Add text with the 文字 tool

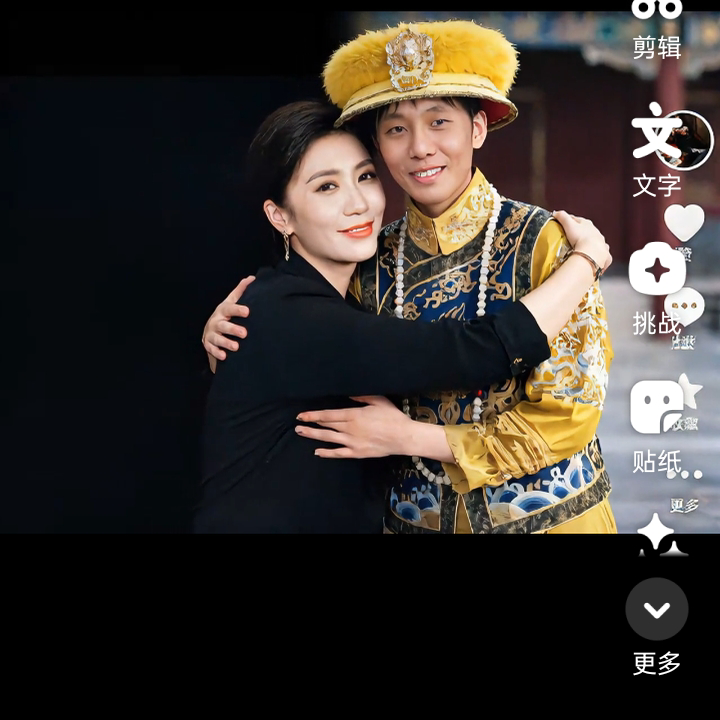[657, 140]
